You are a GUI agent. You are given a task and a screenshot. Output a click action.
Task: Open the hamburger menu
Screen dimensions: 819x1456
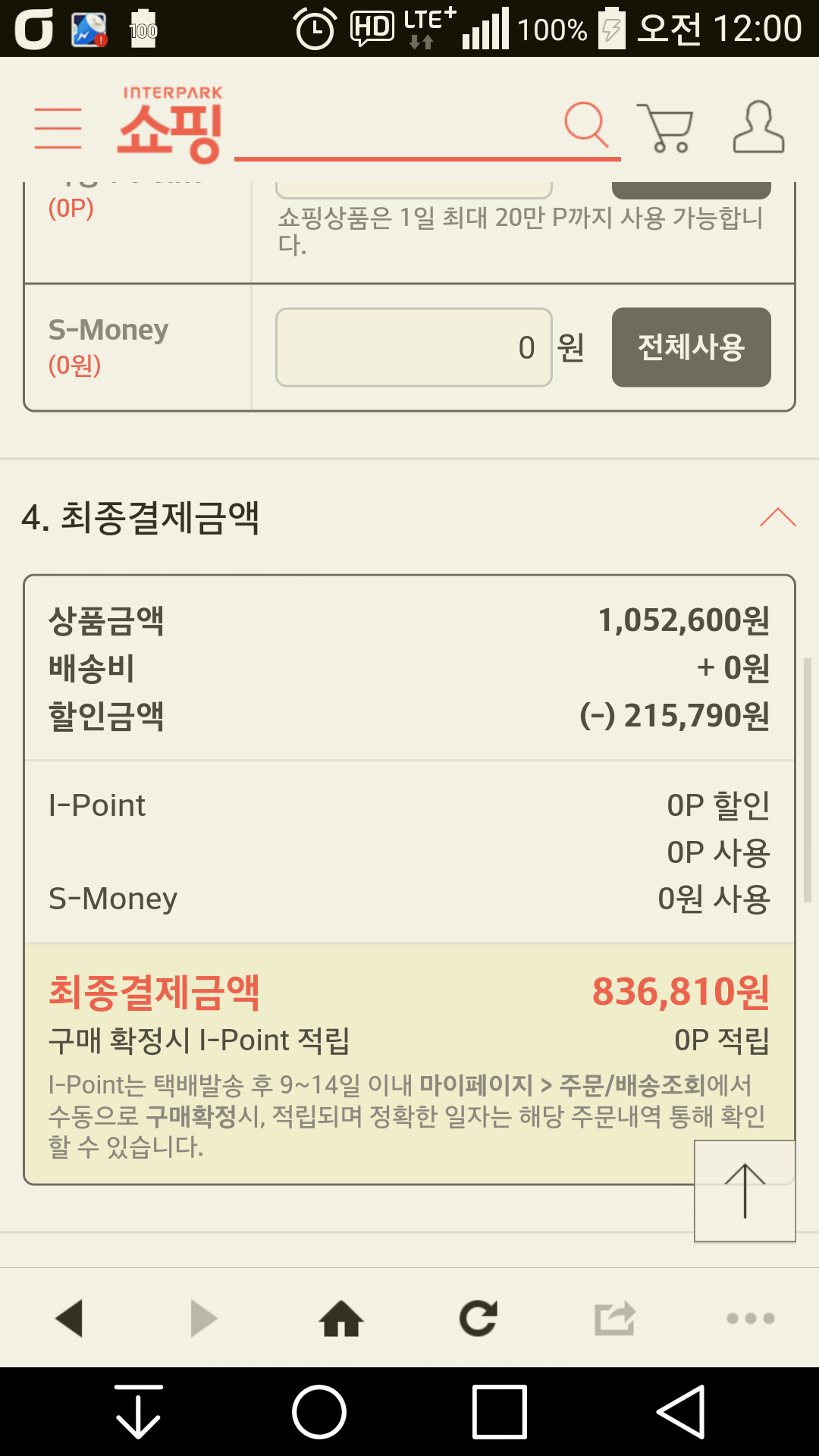58,127
